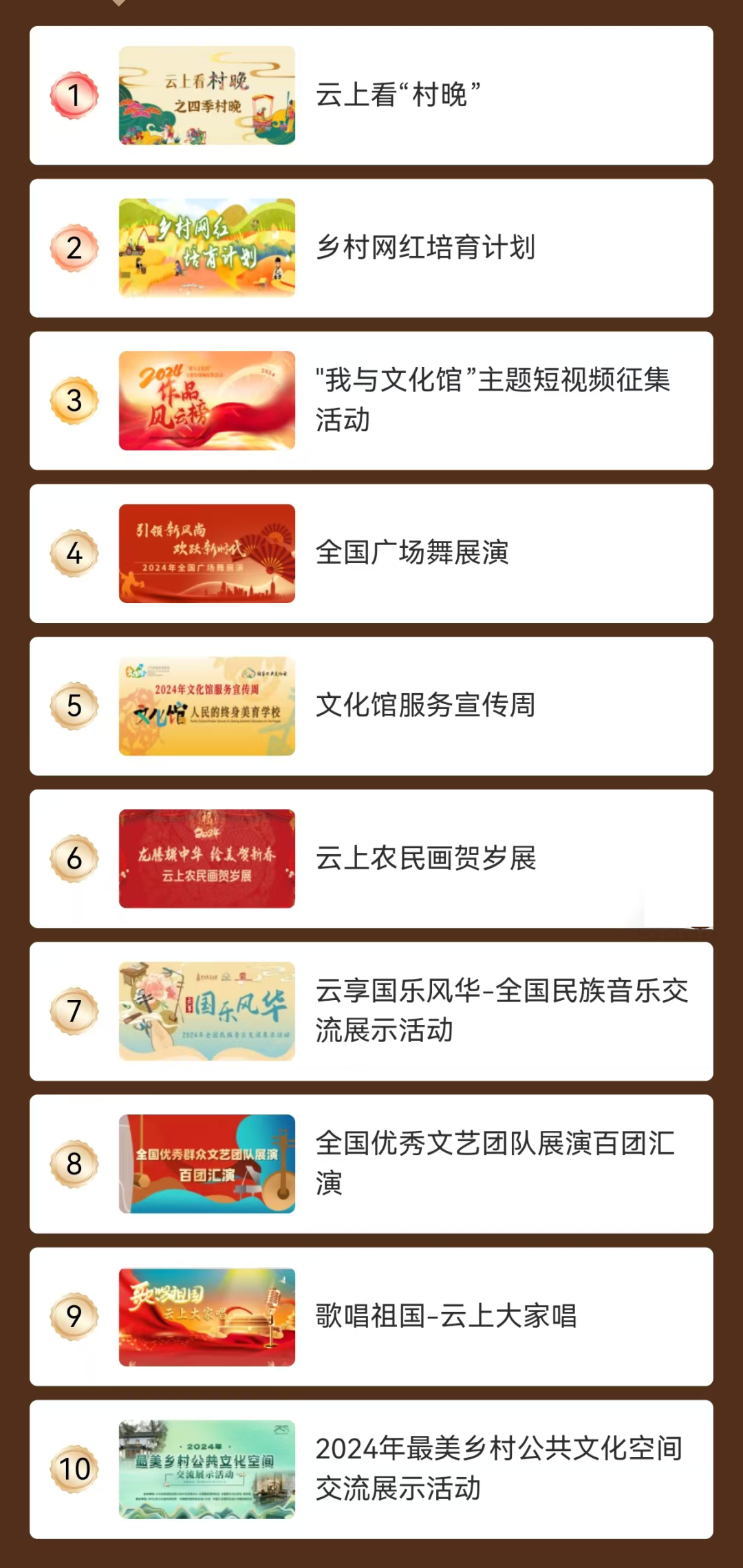Open 乡村网红培育计划 item
Screen dimensions: 743x1568
pos(425,248)
